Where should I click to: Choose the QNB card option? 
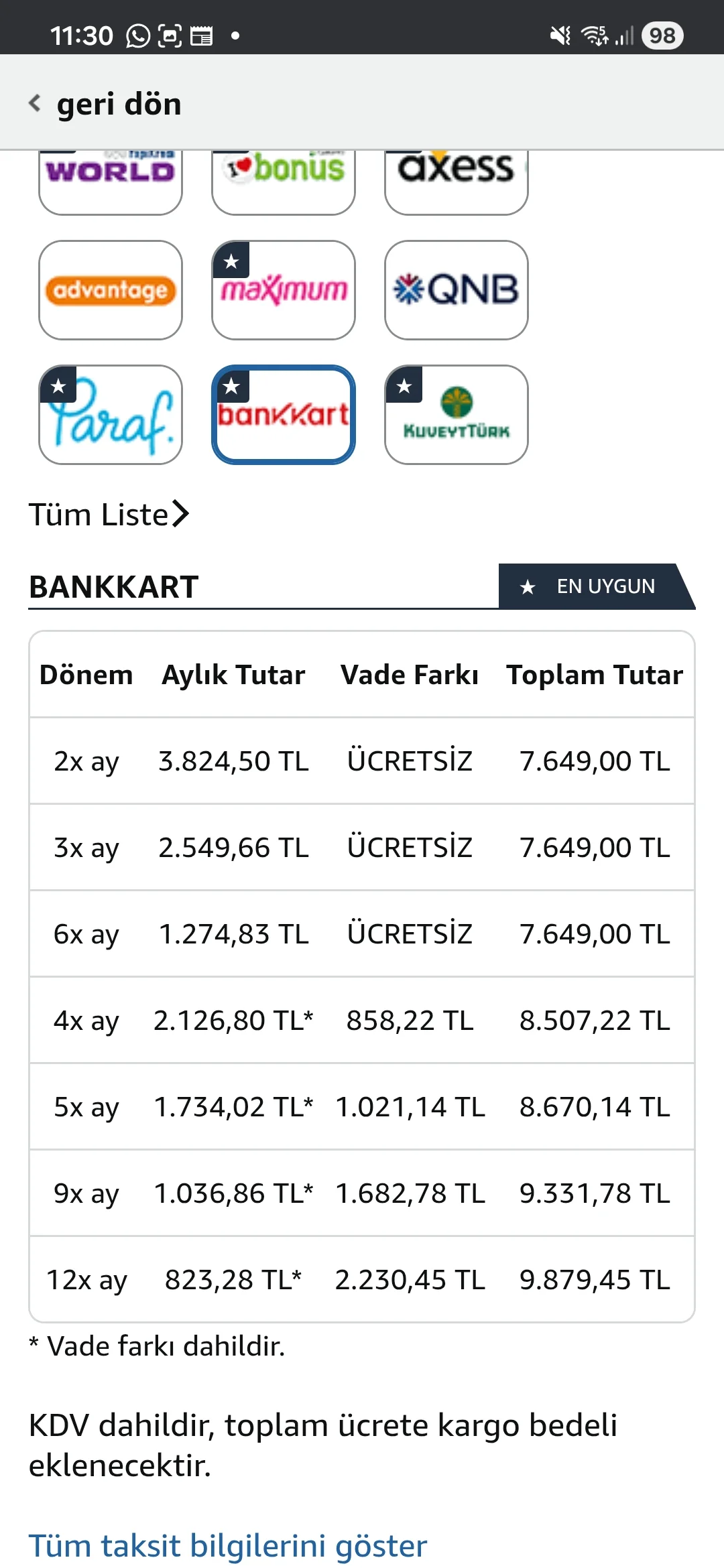[x=457, y=290]
